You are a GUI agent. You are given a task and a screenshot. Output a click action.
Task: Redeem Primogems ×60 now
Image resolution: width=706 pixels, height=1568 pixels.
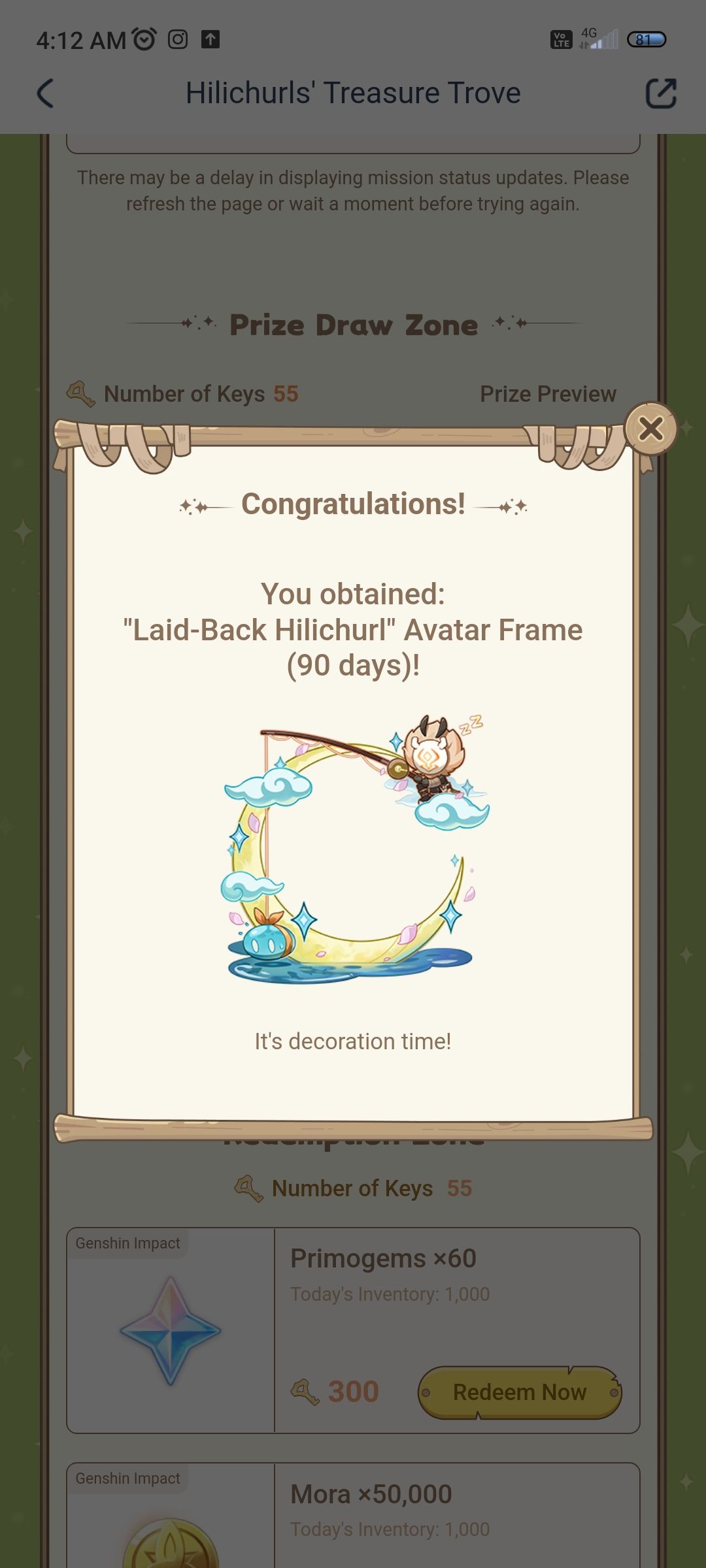point(519,1392)
